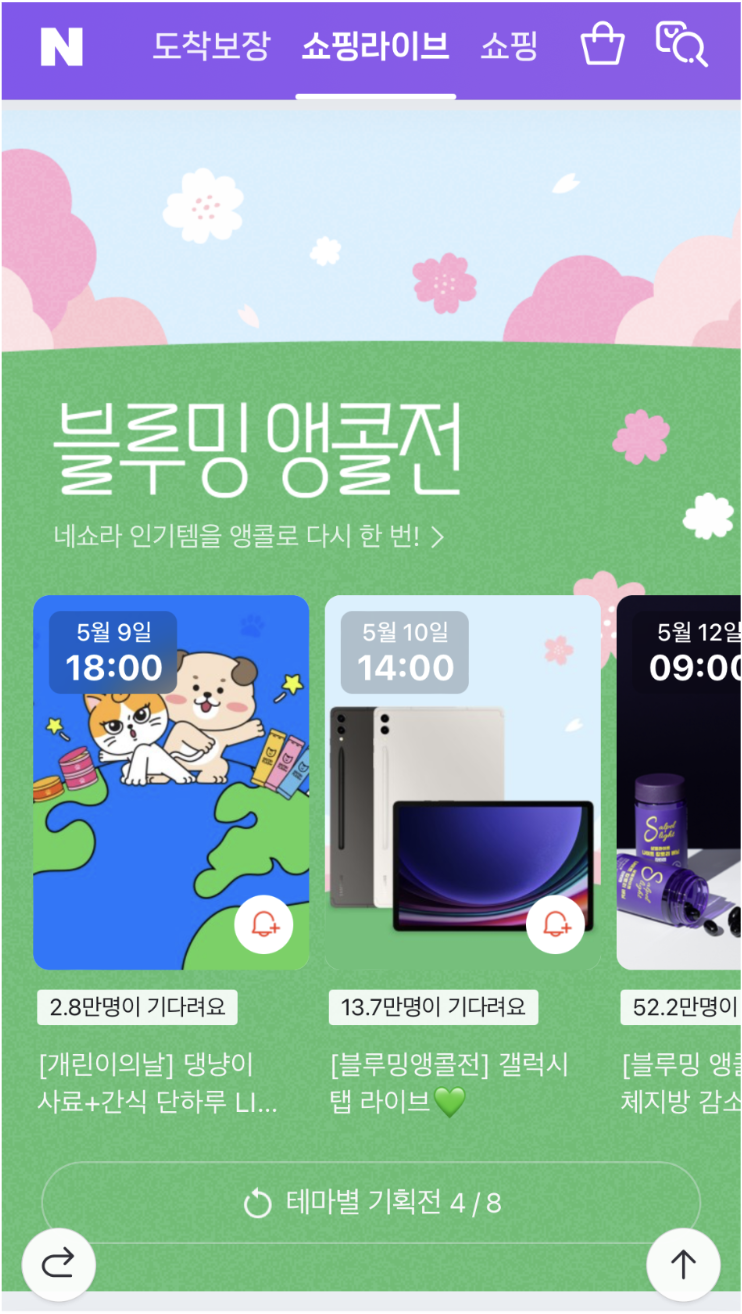
Task: Jump back to top with up arrow
Action: tap(683, 1264)
